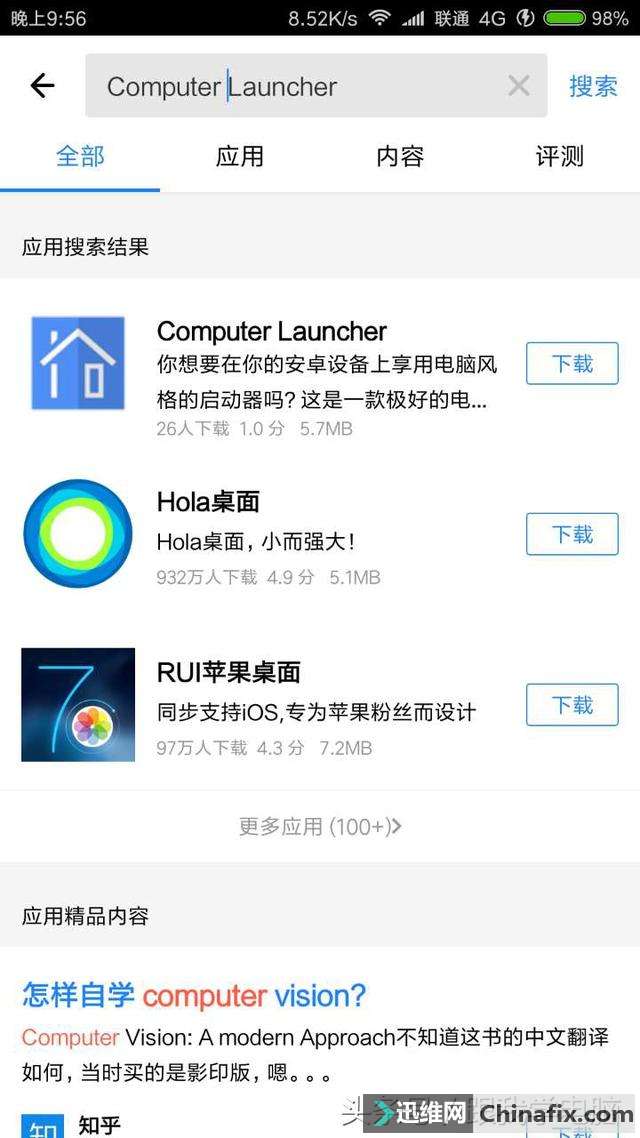Image resolution: width=640 pixels, height=1138 pixels.
Task: Select the 评测 tab
Action: [x=559, y=156]
